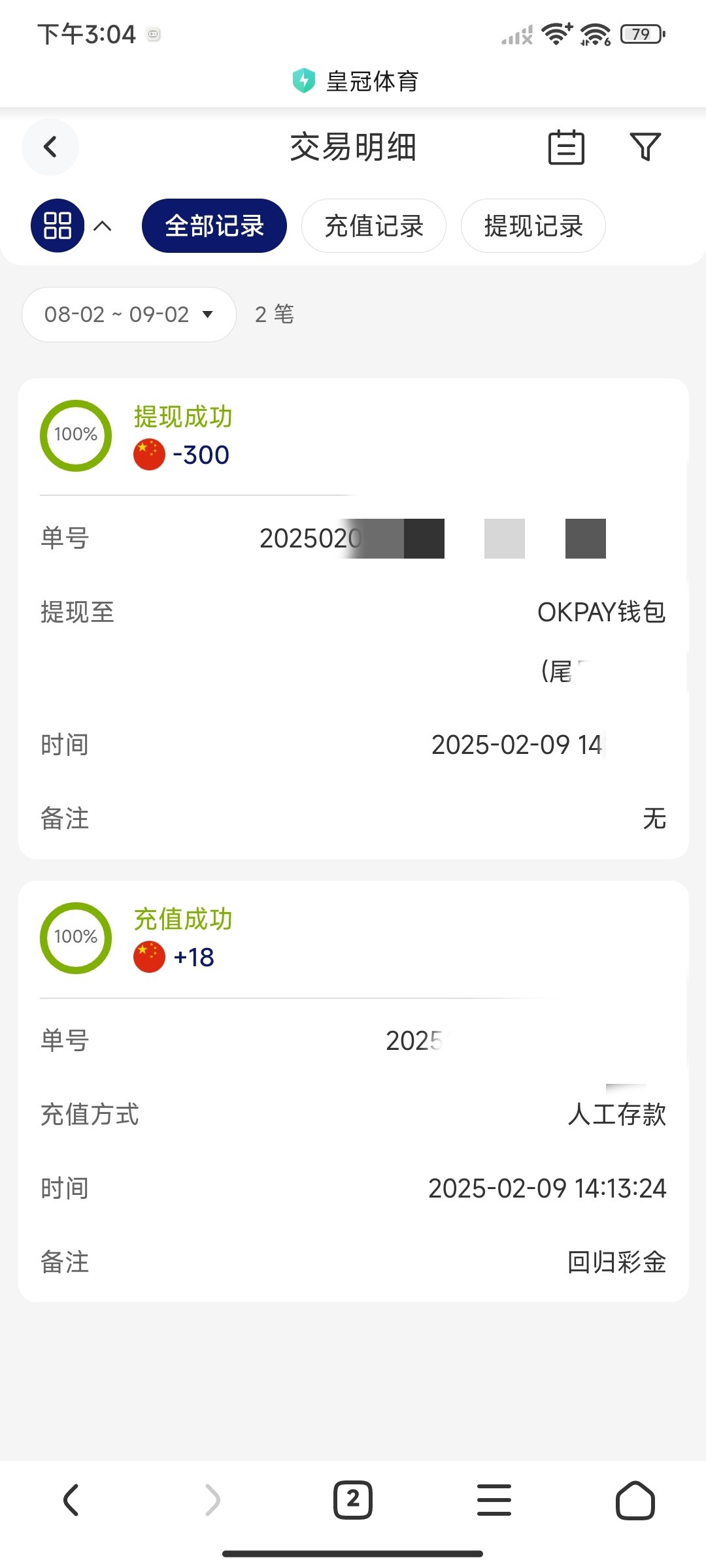The image size is (706, 1568).
Task: Go to the browser home page
Action: (x=635, y=1499)
